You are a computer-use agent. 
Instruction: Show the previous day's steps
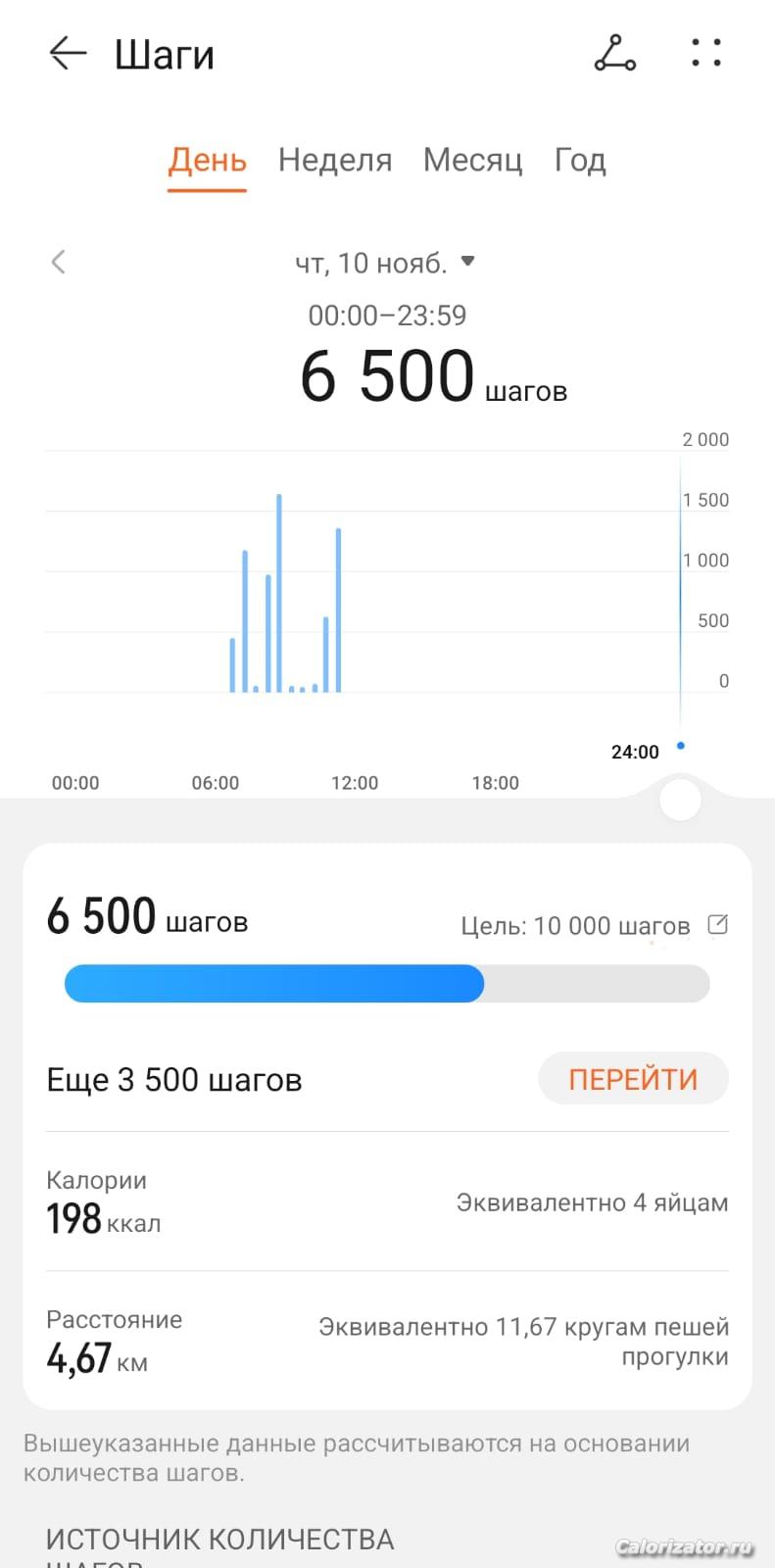coord(59,262)
